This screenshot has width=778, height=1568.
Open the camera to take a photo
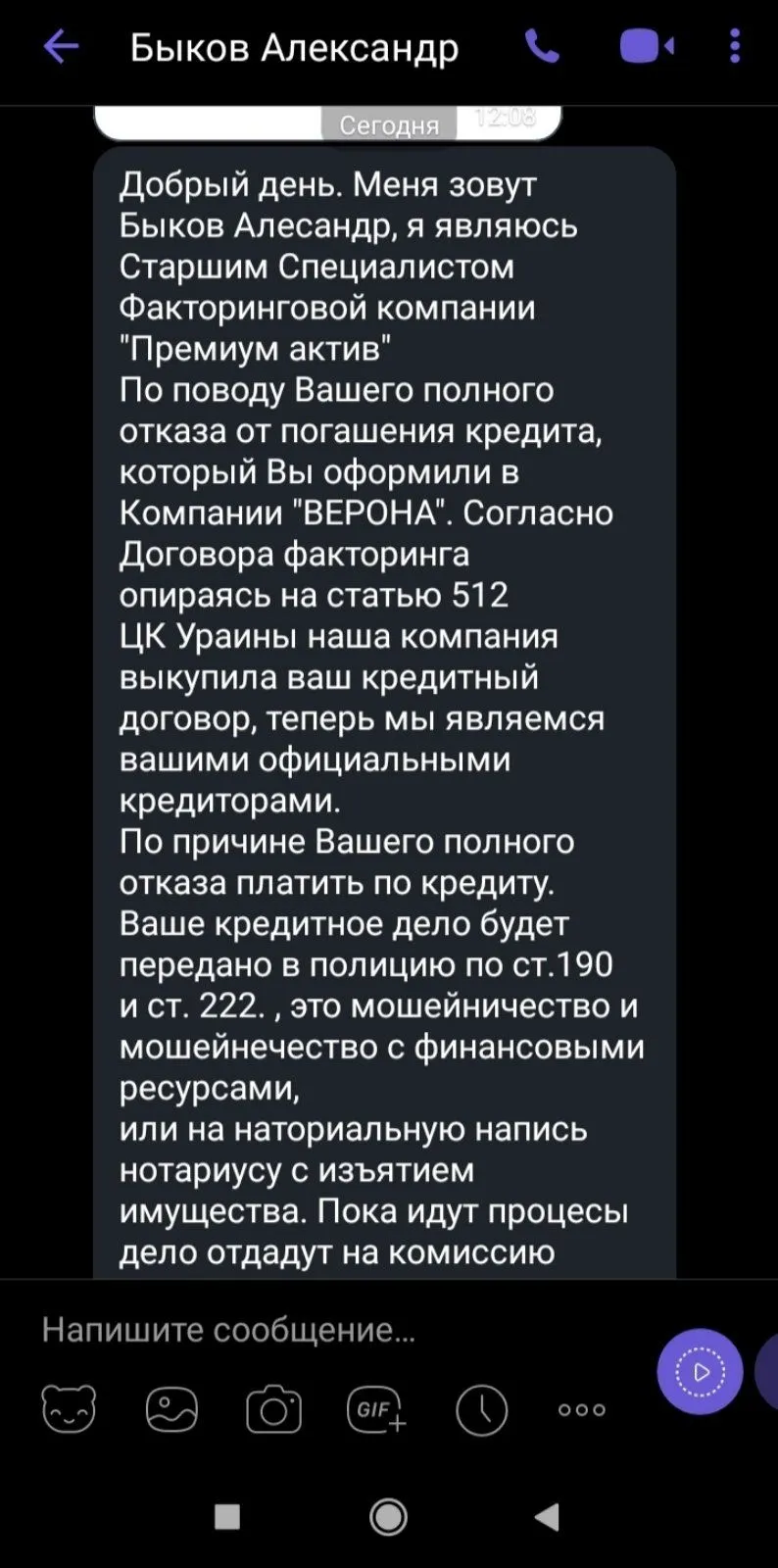click(x=273, y=1411)
